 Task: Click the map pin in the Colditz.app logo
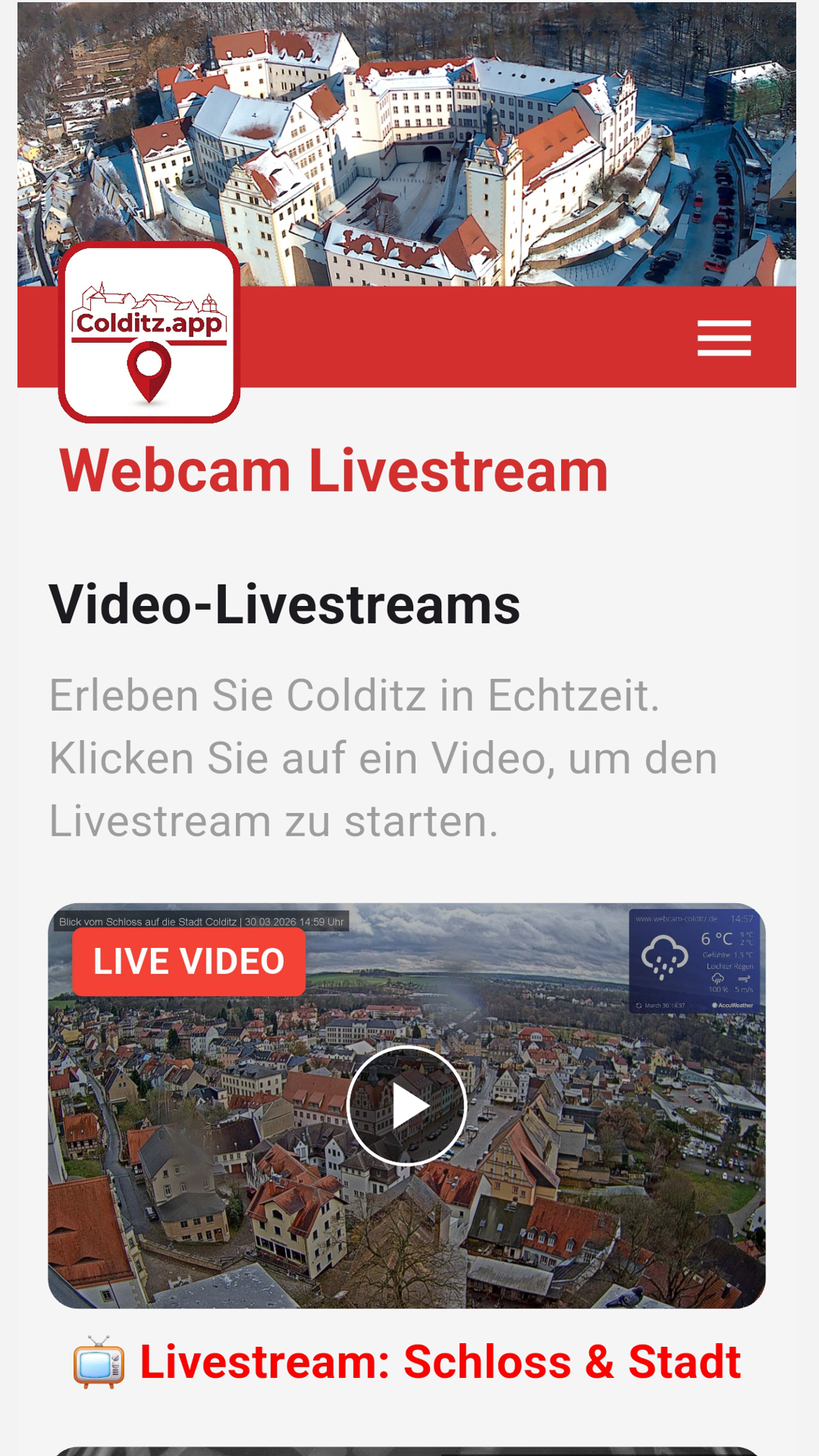pyautogui.click(x=150, y=372)
